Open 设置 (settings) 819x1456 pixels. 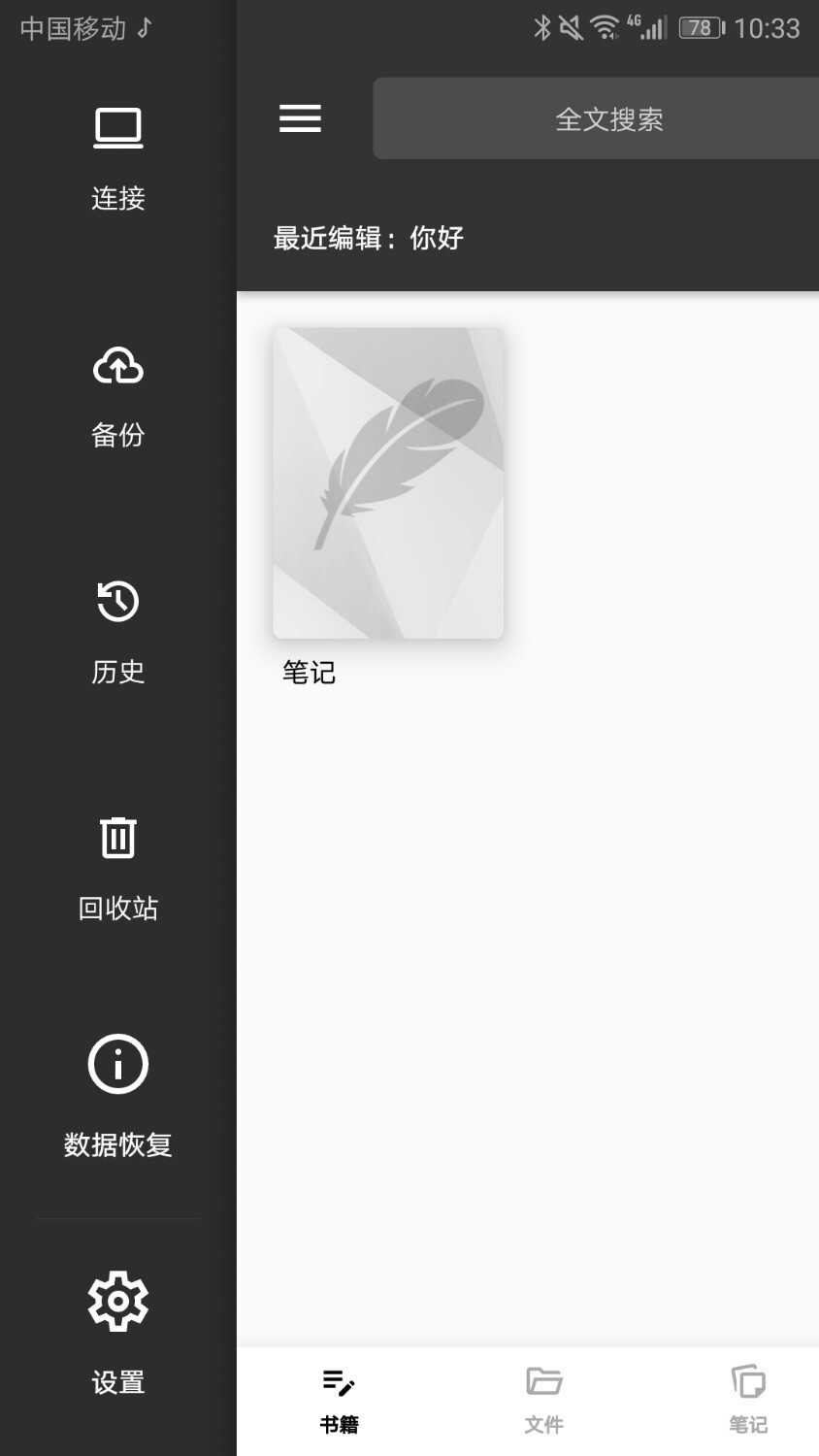(x=118, y=1335)
